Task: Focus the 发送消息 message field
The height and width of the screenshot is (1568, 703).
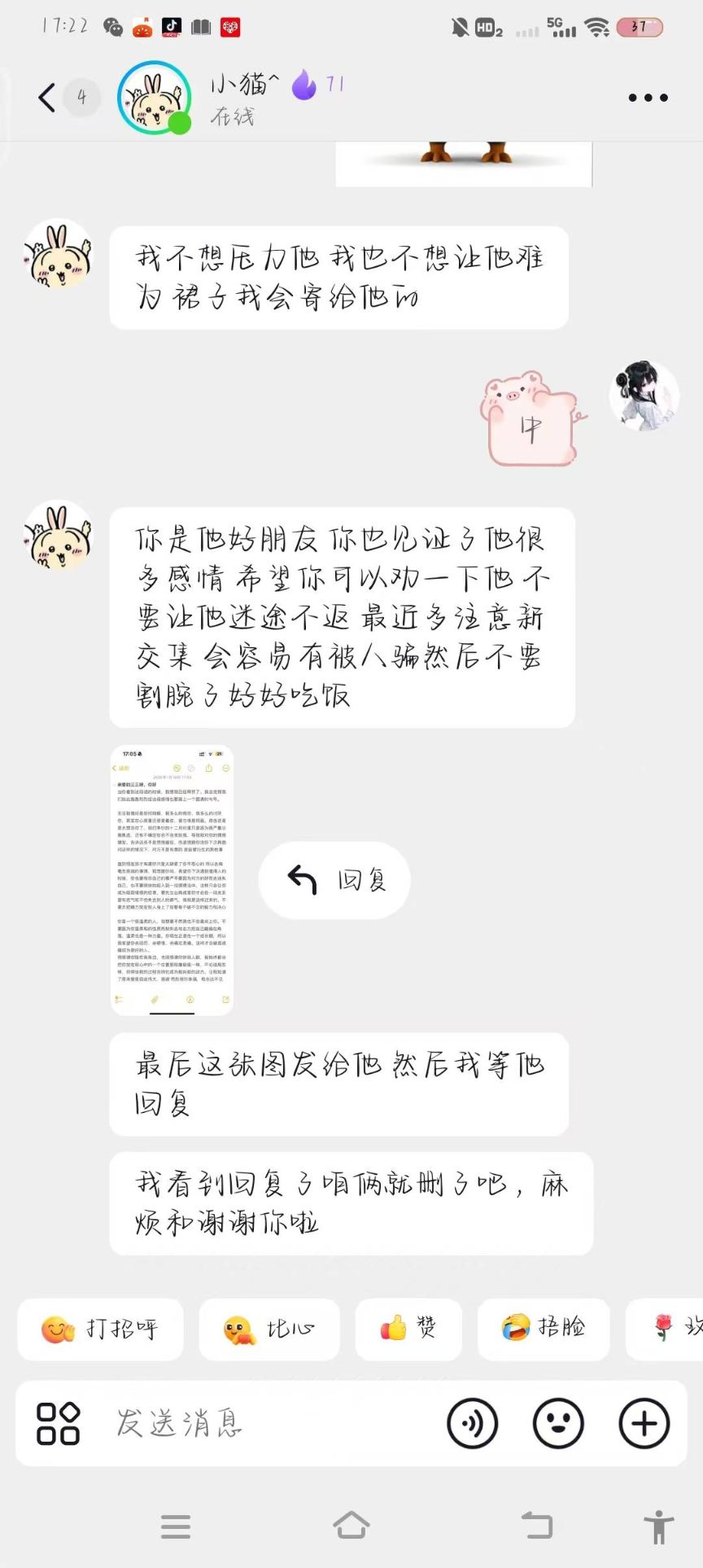Action: click(269, 1424)
